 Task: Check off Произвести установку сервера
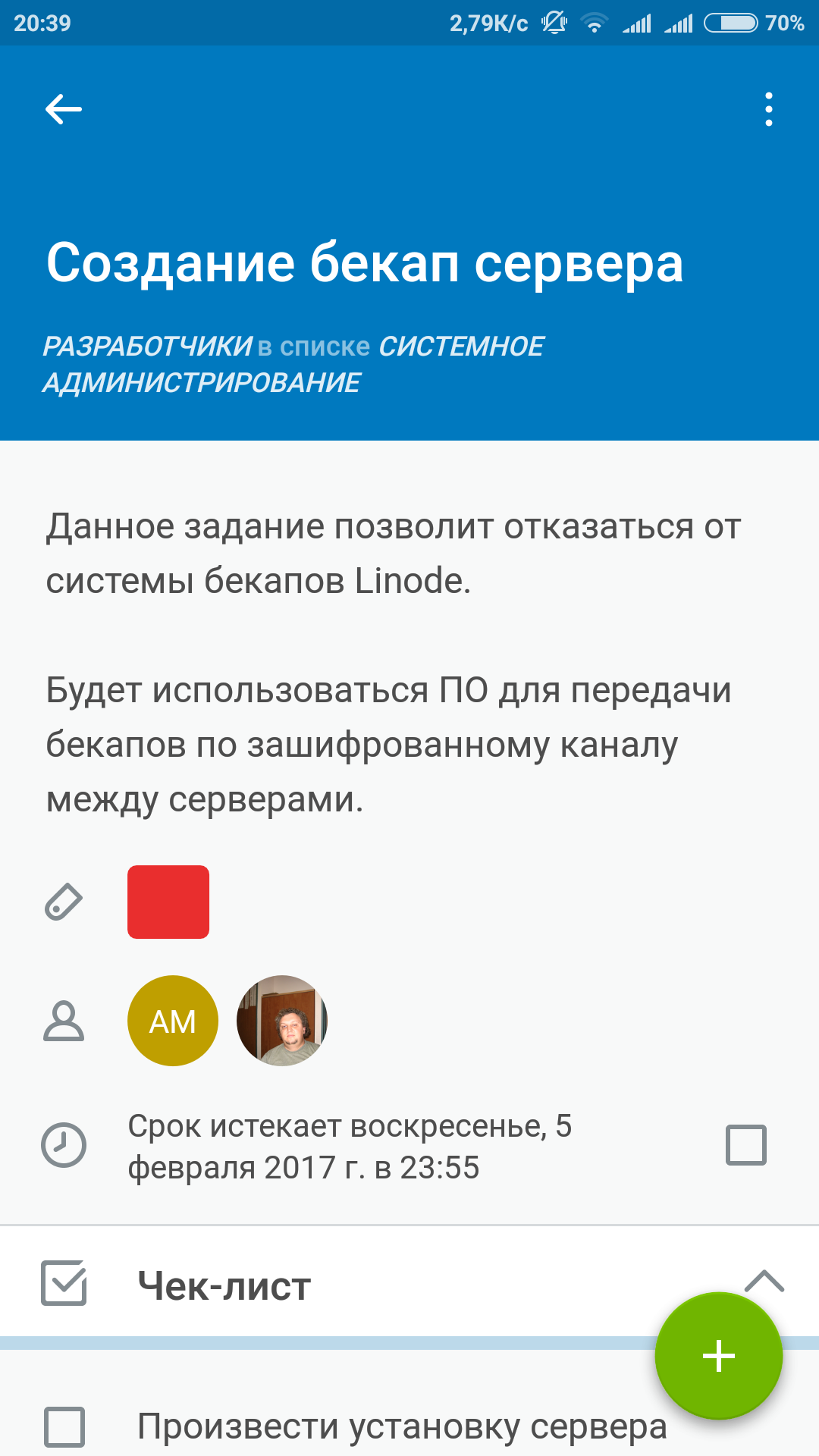pyautogui.click(x=64, y=1427)
